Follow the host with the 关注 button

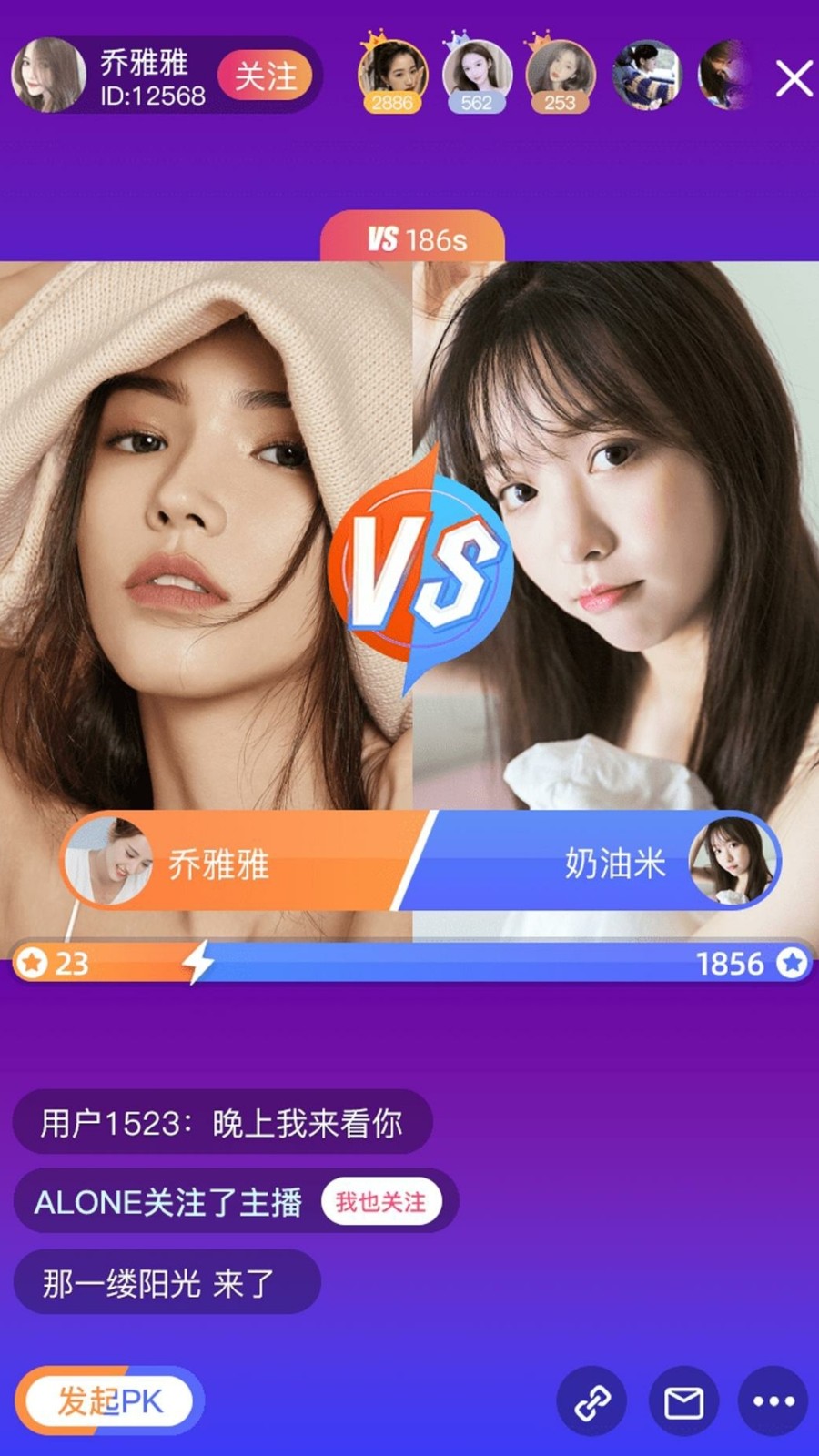(x=265, y=76)
